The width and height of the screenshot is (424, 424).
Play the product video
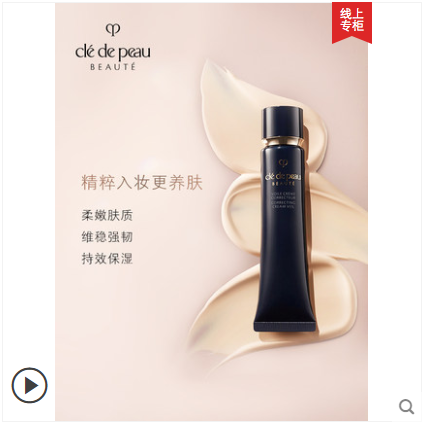click(x=30, y=385)
